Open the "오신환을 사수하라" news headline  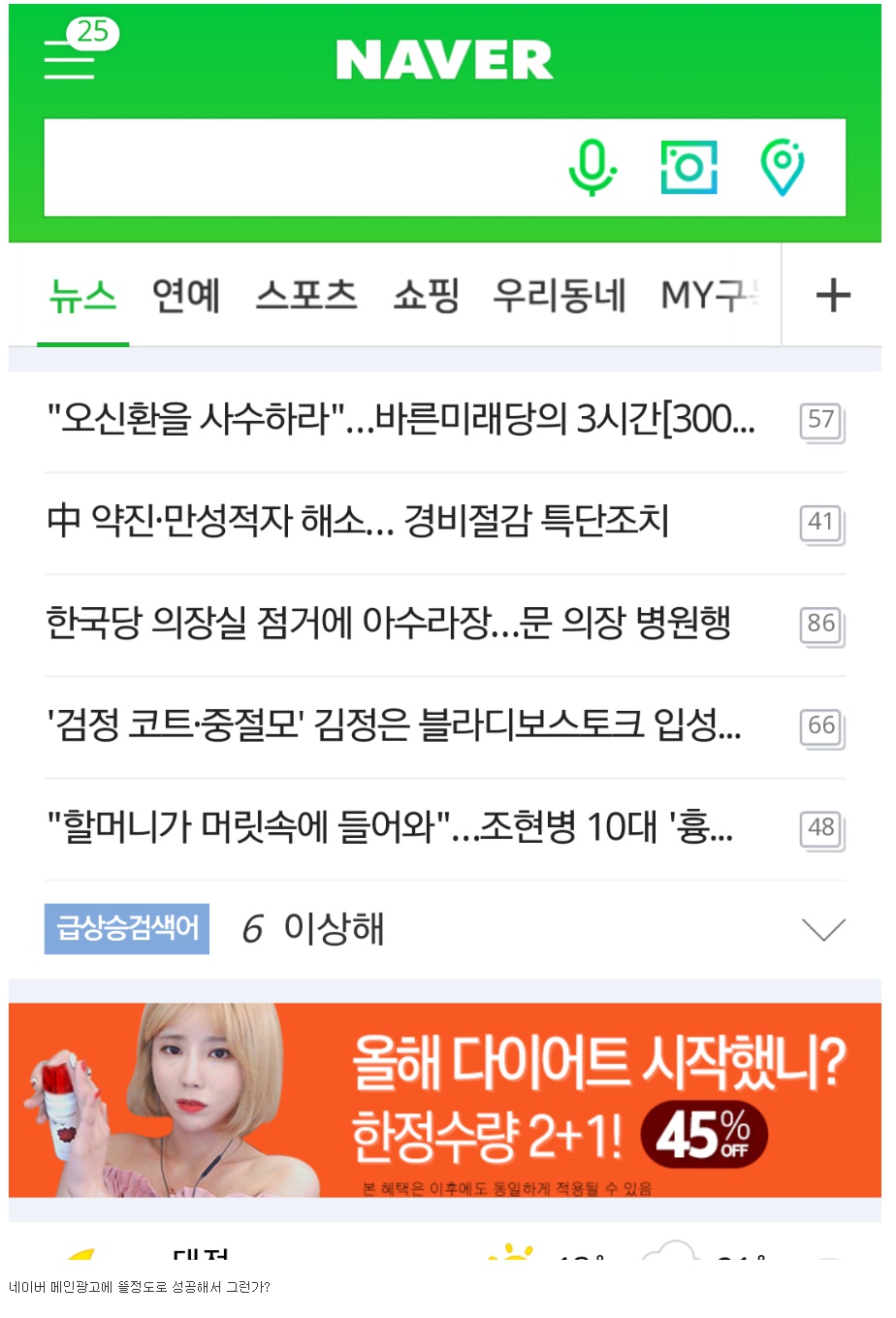[x=400, y=420]
